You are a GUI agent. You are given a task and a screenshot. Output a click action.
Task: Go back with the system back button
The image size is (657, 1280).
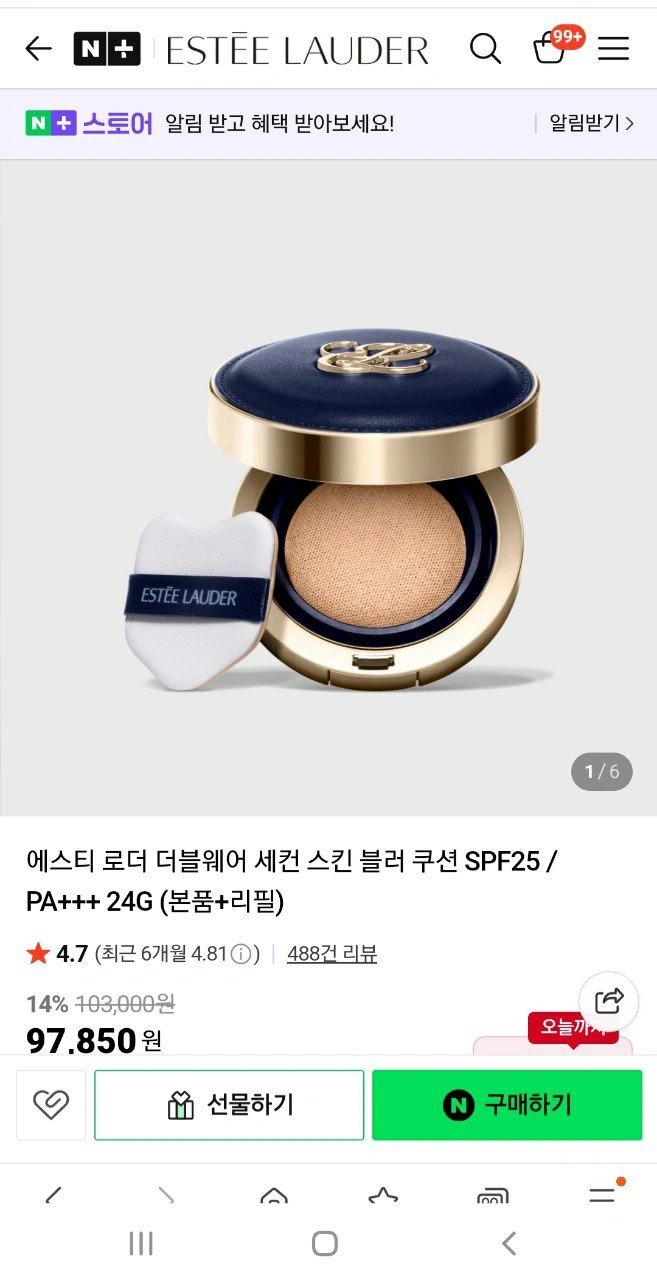(509, 1243)
